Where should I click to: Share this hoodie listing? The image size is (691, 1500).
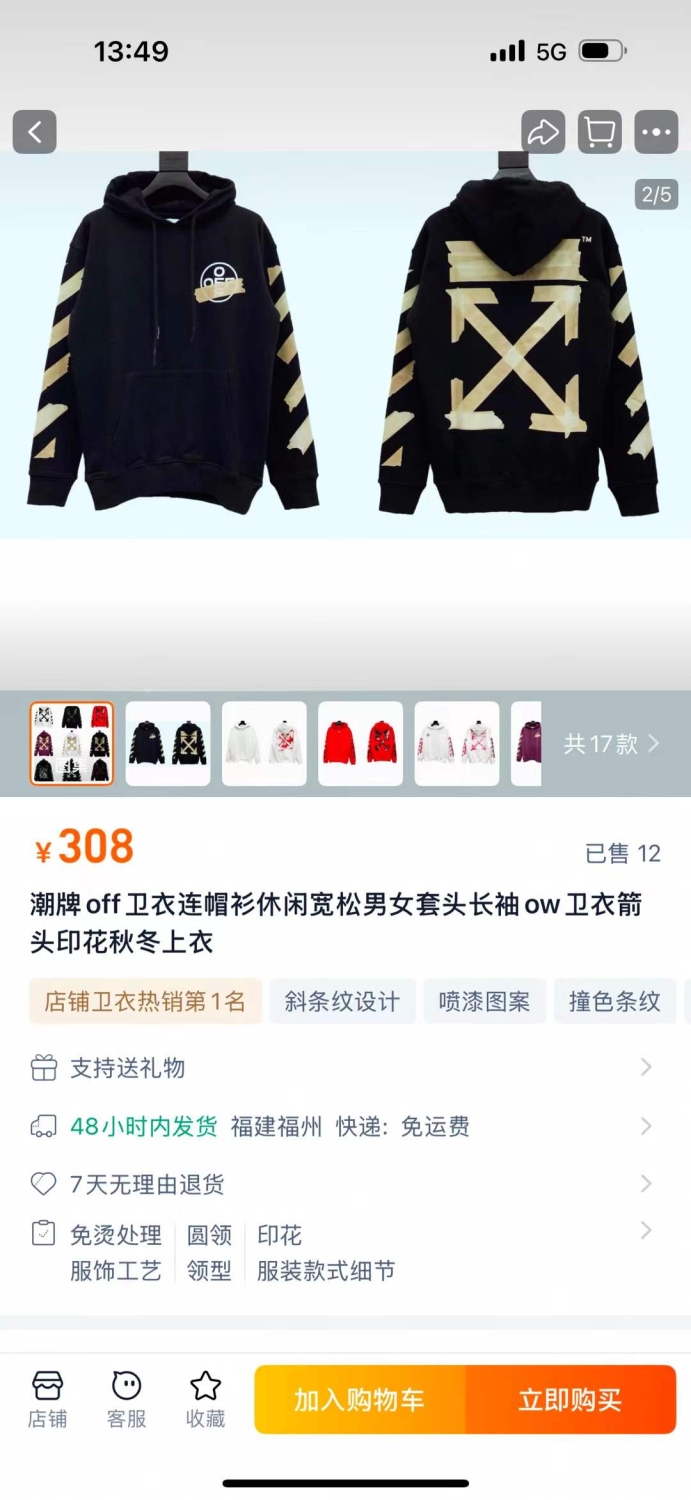coord(543,132)
